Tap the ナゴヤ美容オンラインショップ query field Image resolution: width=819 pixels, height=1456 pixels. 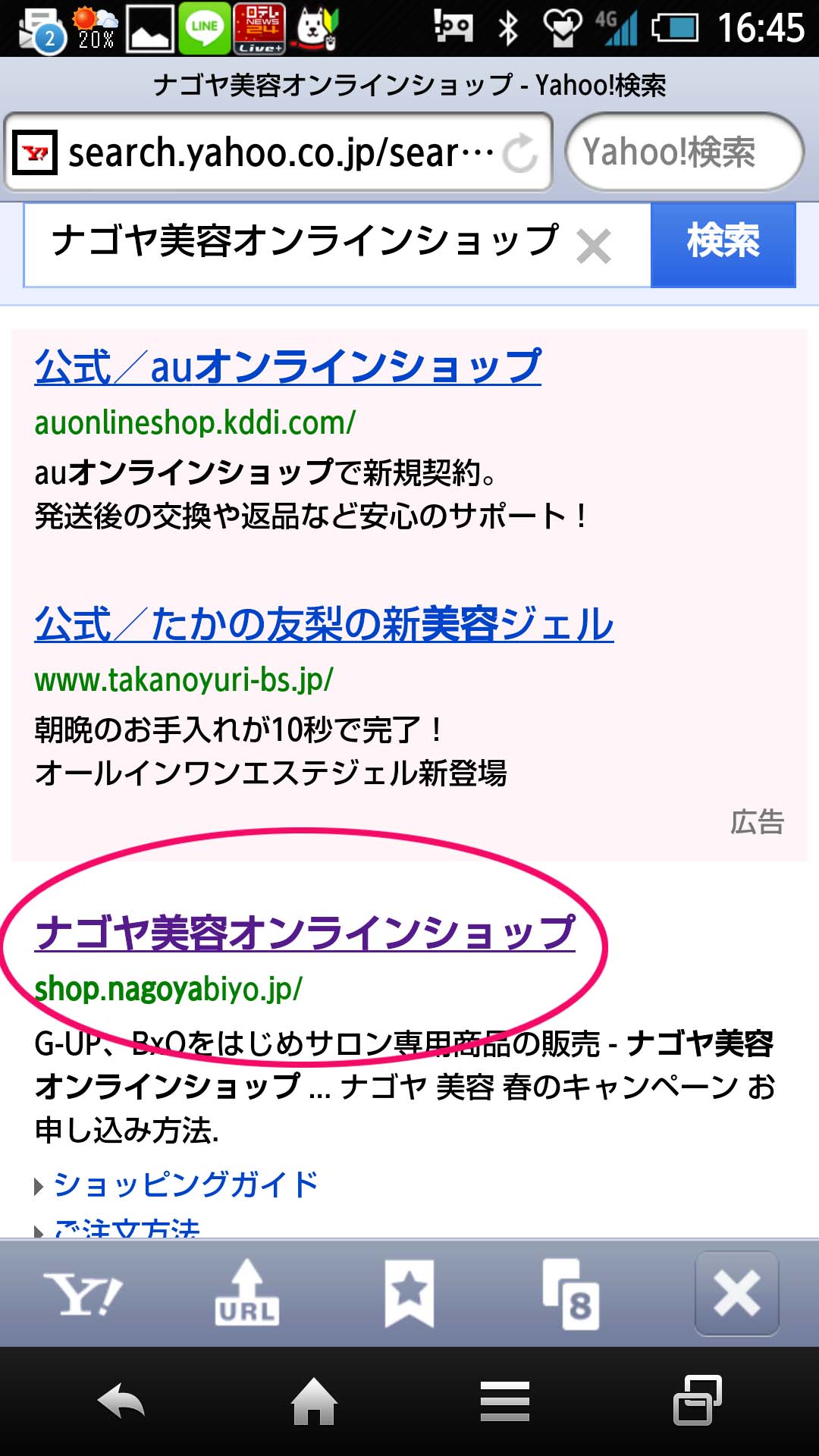pyautogui.click(x=303, y=244)
